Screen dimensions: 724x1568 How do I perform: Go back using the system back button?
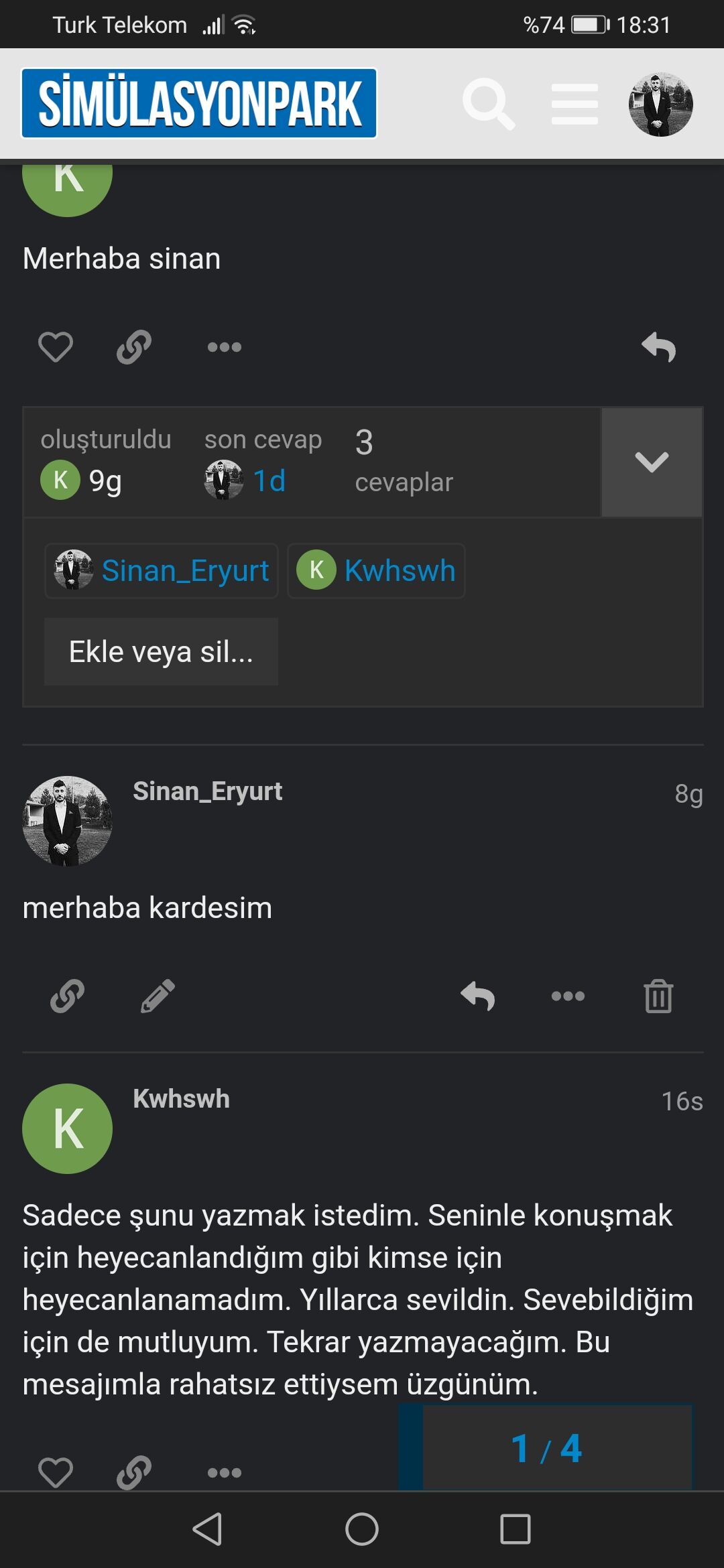tap(207, 1529)
